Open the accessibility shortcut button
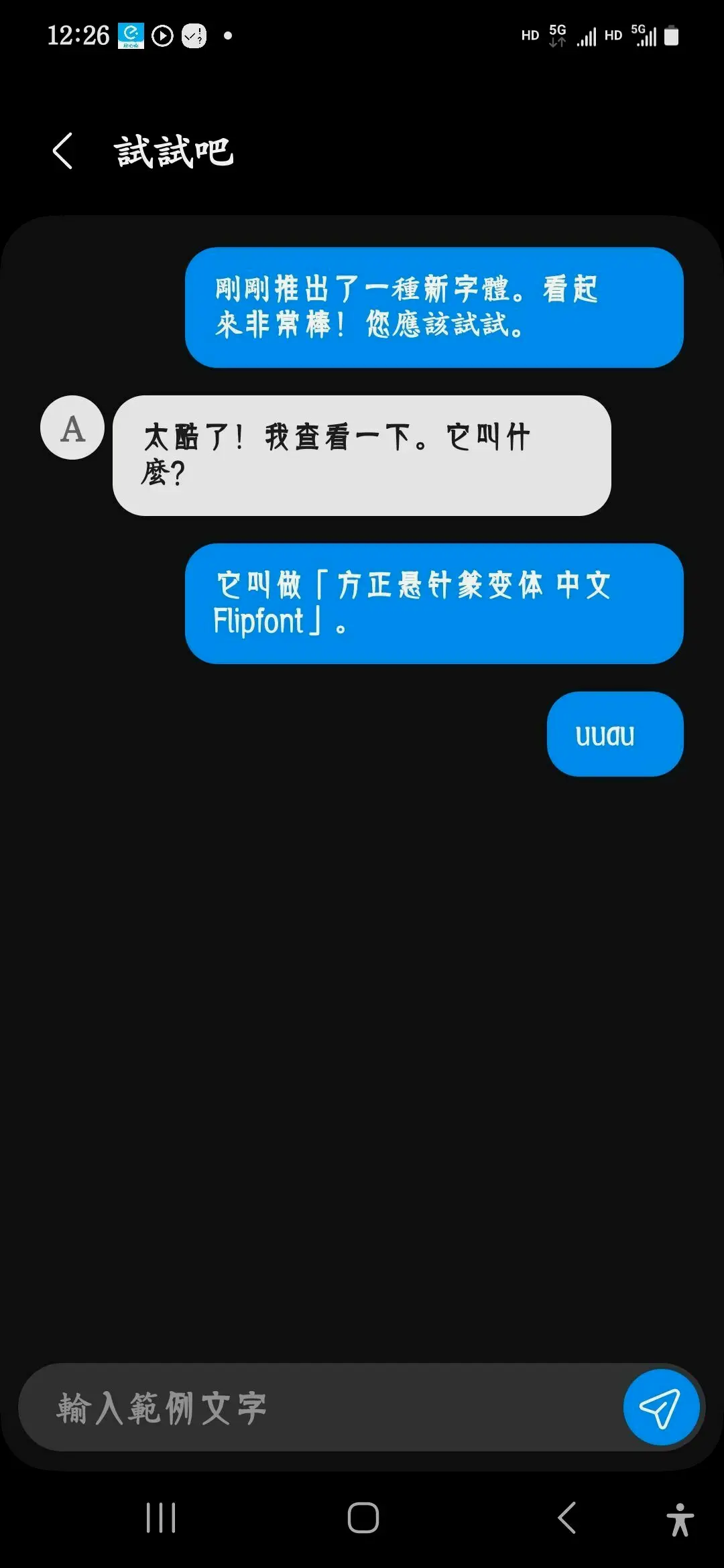724x1568 pixels. click(680, 1519)
